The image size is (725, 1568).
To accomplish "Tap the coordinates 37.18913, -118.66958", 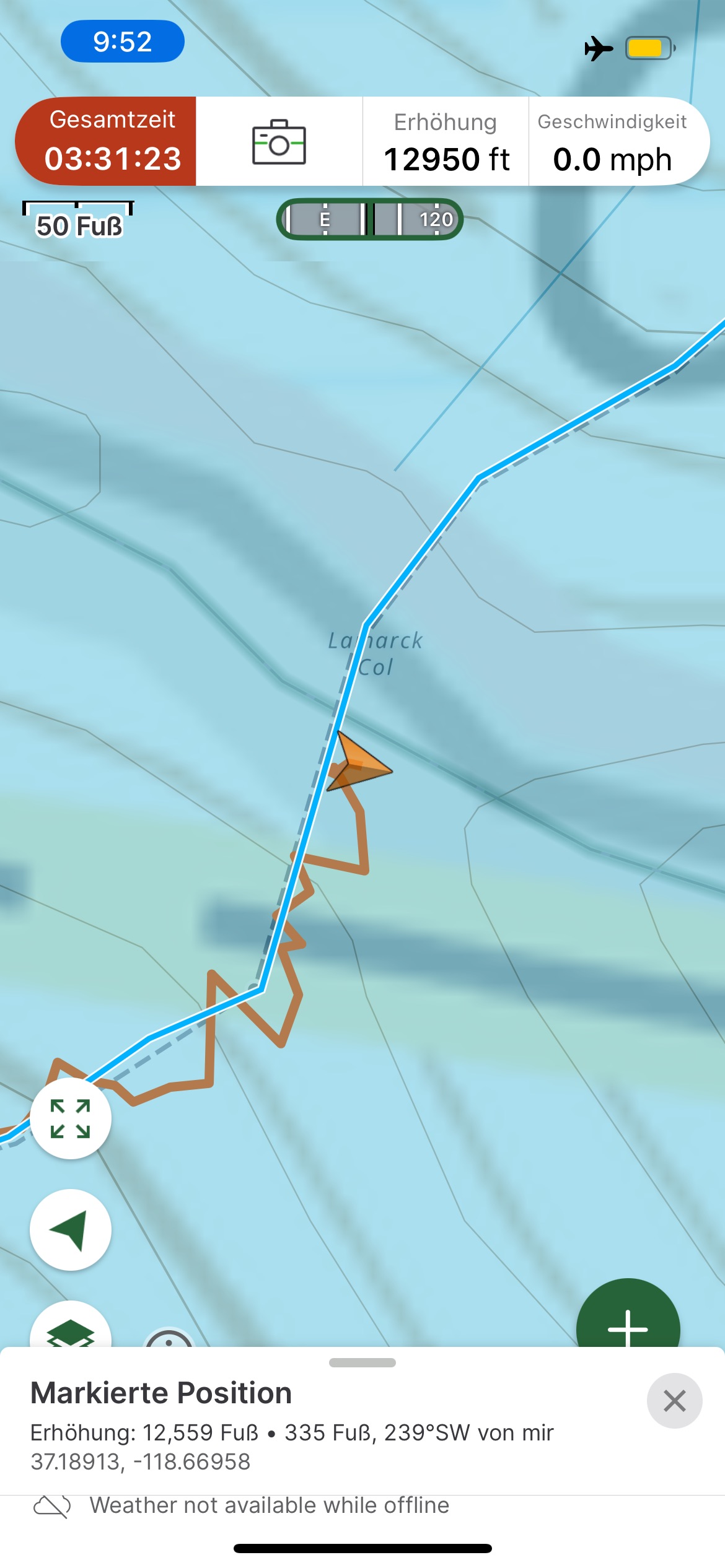I will pos(141,1461).
